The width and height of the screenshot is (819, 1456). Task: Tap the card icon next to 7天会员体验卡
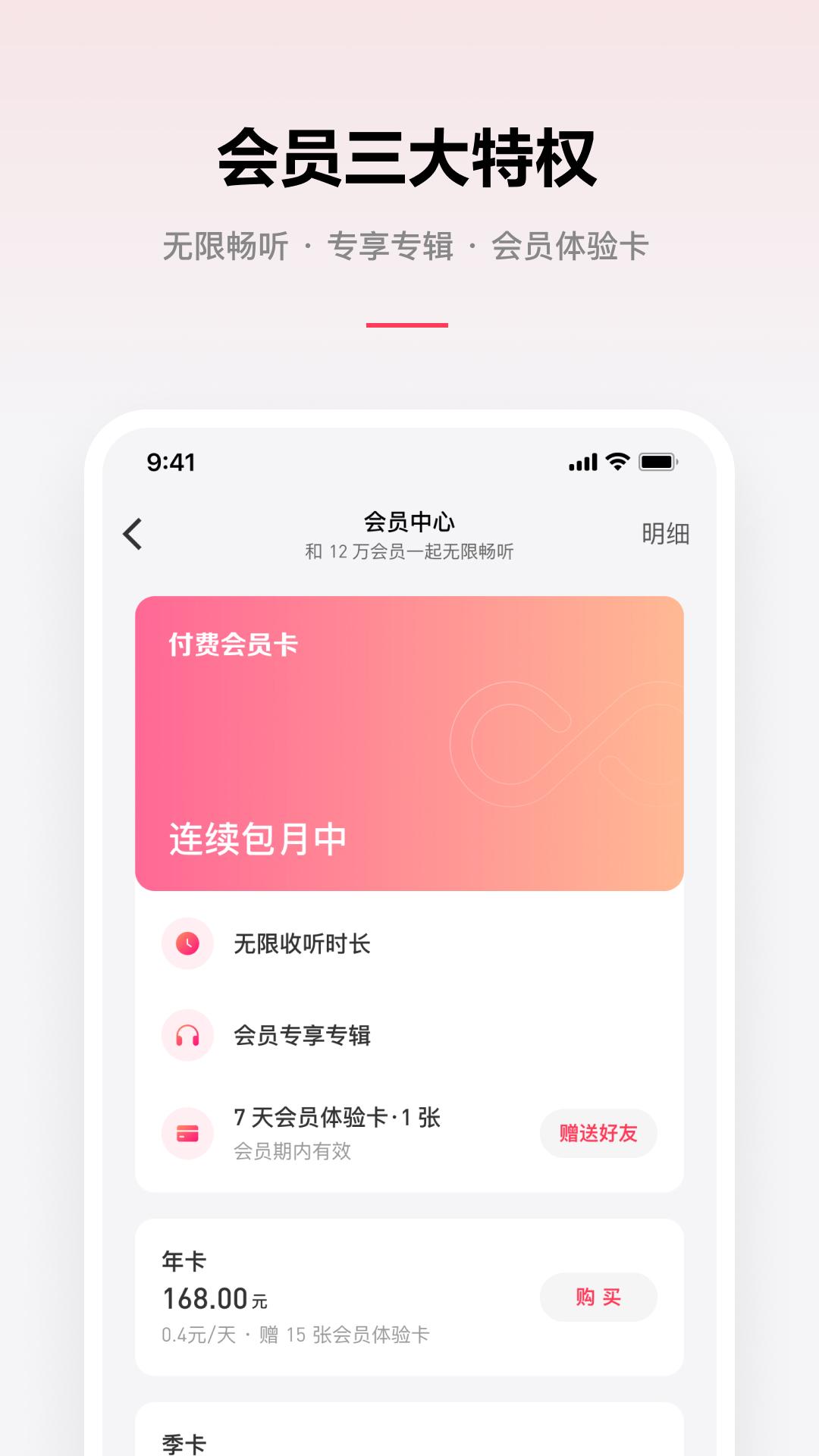[x=187, y=1133]
